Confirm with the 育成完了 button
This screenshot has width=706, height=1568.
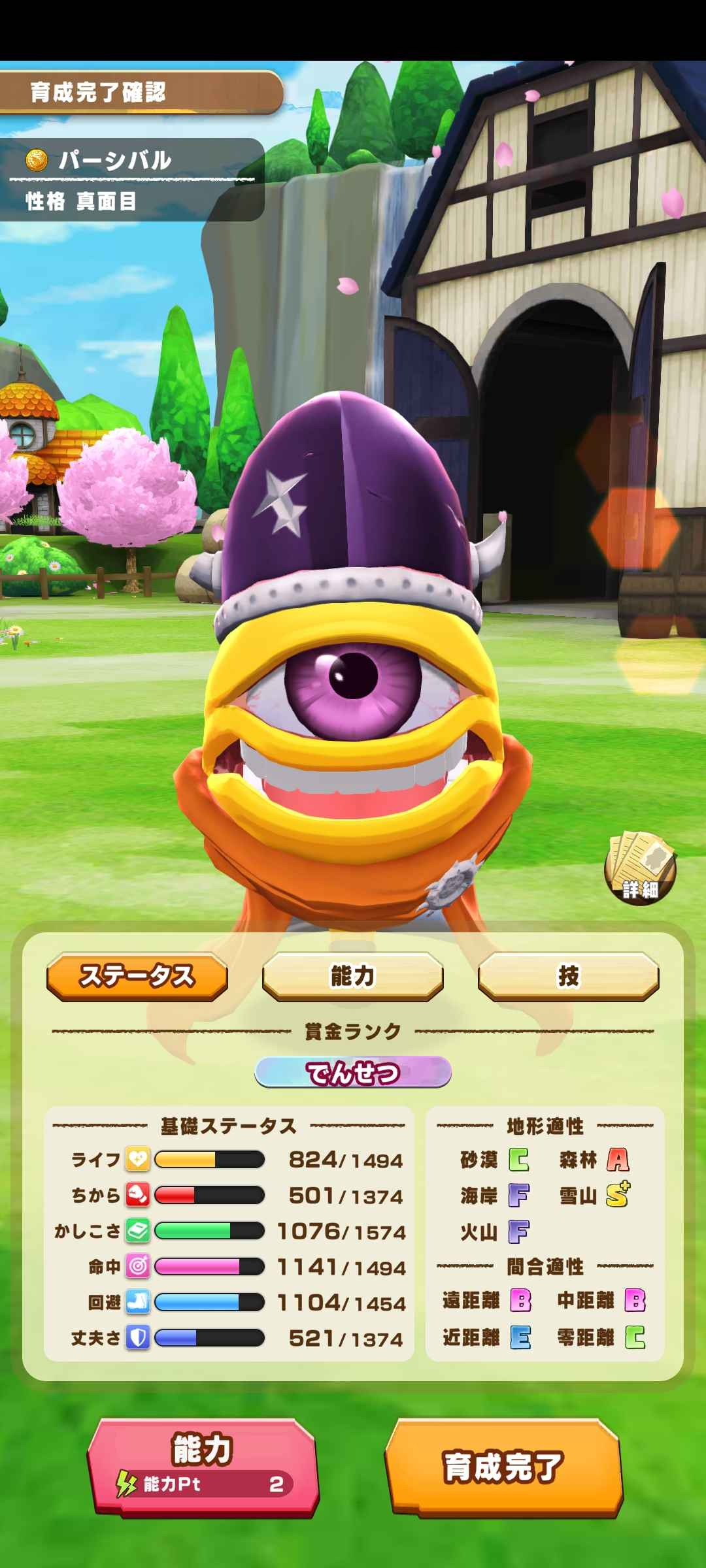point(503,1466)
